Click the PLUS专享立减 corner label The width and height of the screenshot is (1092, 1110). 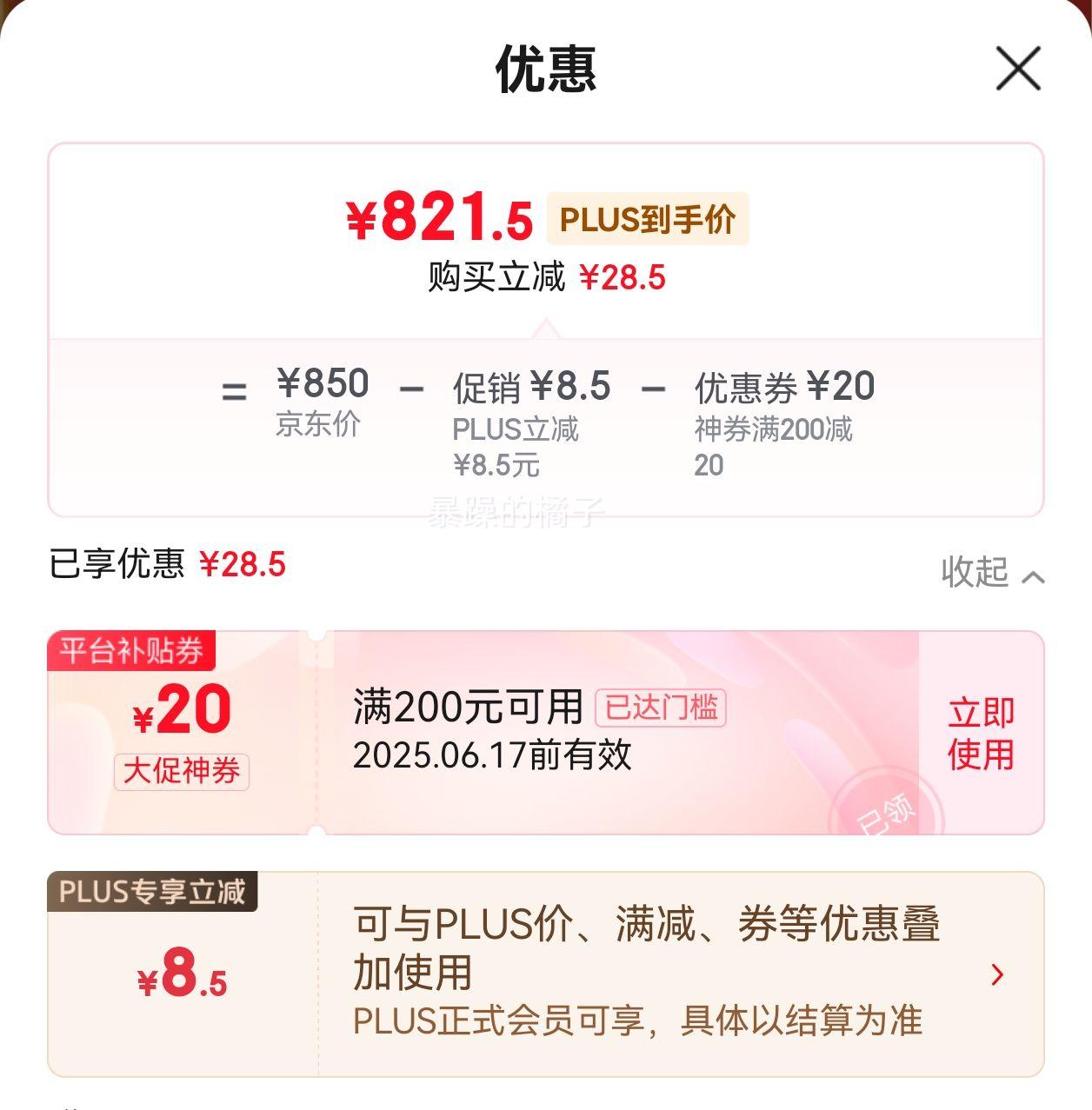click(155, 890)
